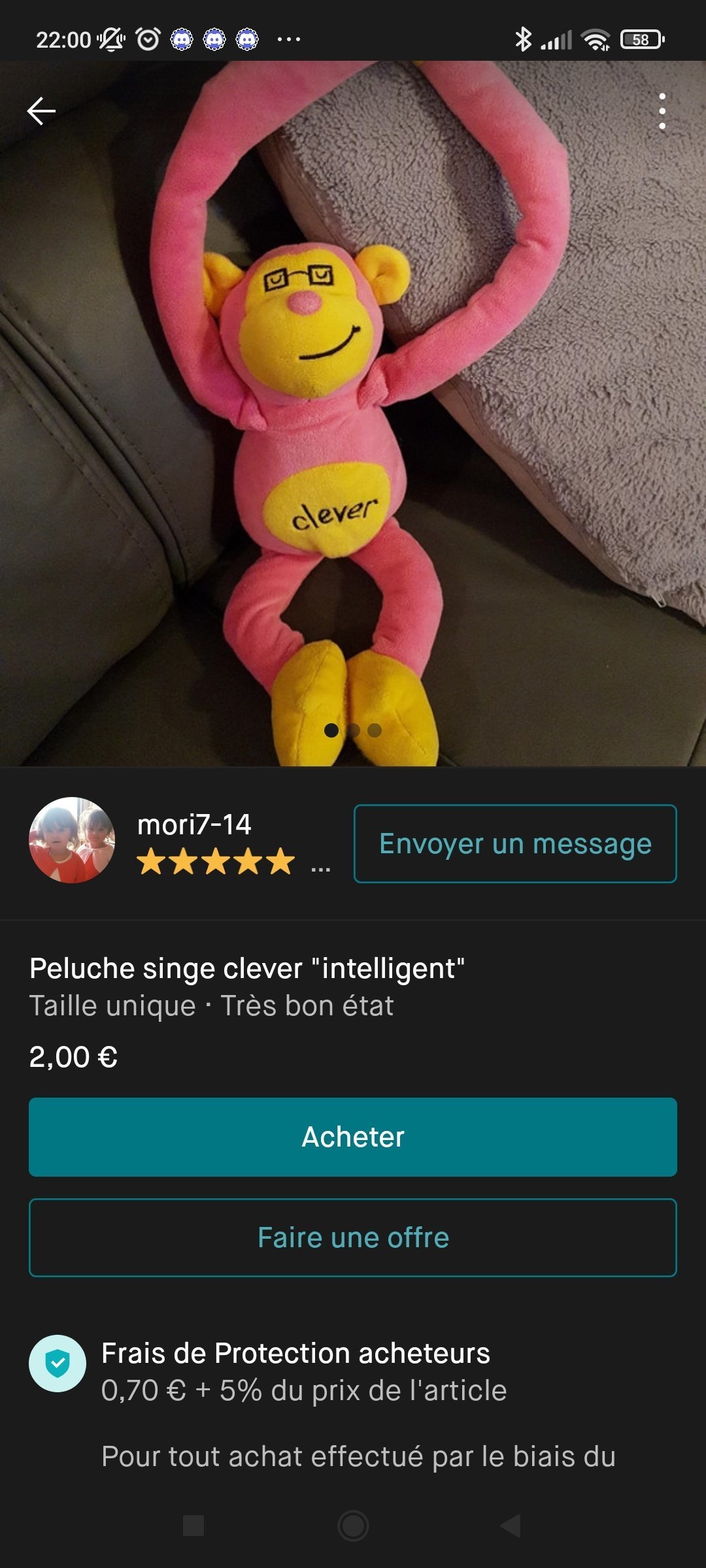Image resolution: width=706 pixels, height=1568 pixels.
Task: Tap Envoyer un message button
Action: point(515,843)
